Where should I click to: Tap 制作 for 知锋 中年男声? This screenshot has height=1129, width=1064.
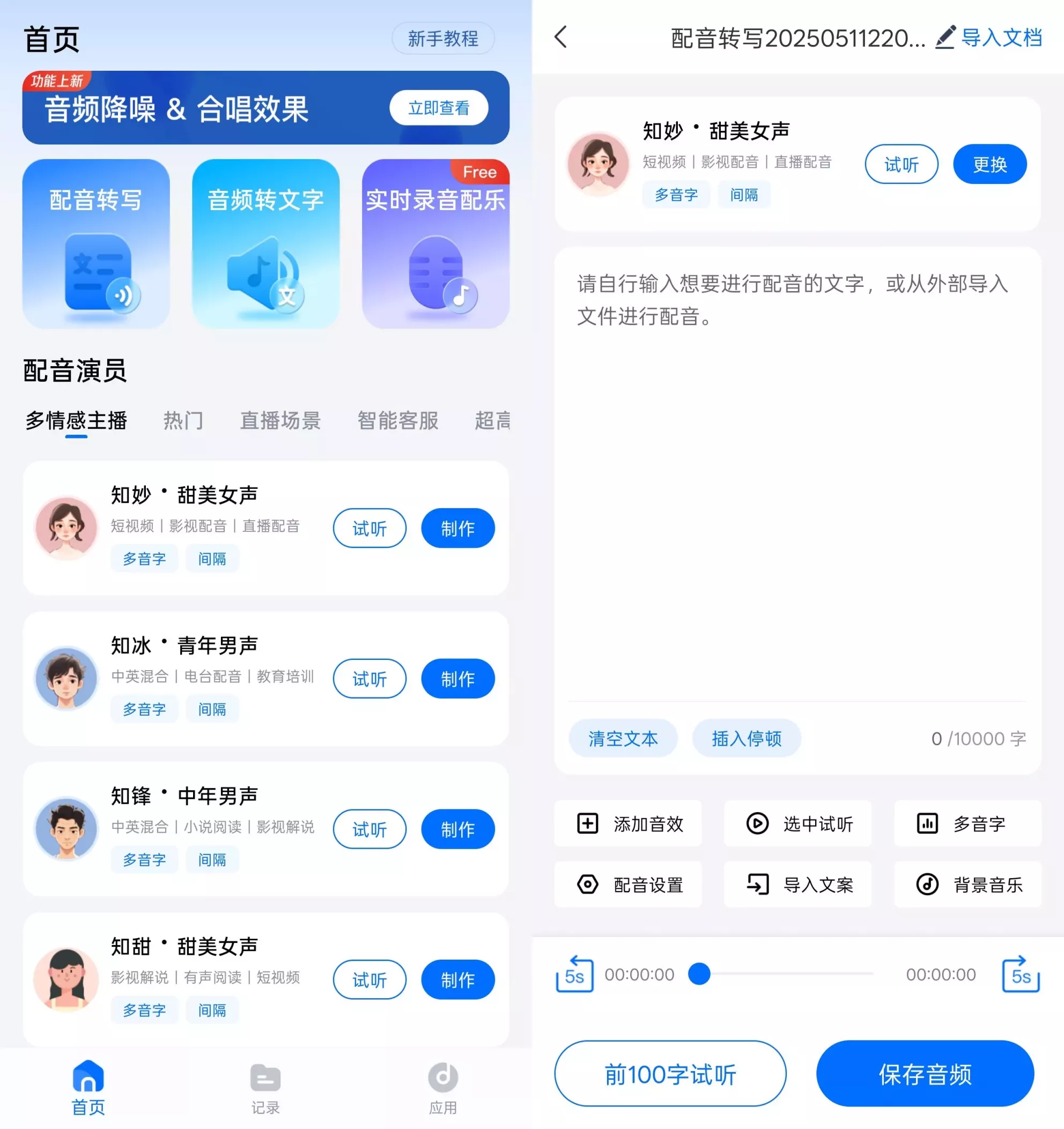458,829
